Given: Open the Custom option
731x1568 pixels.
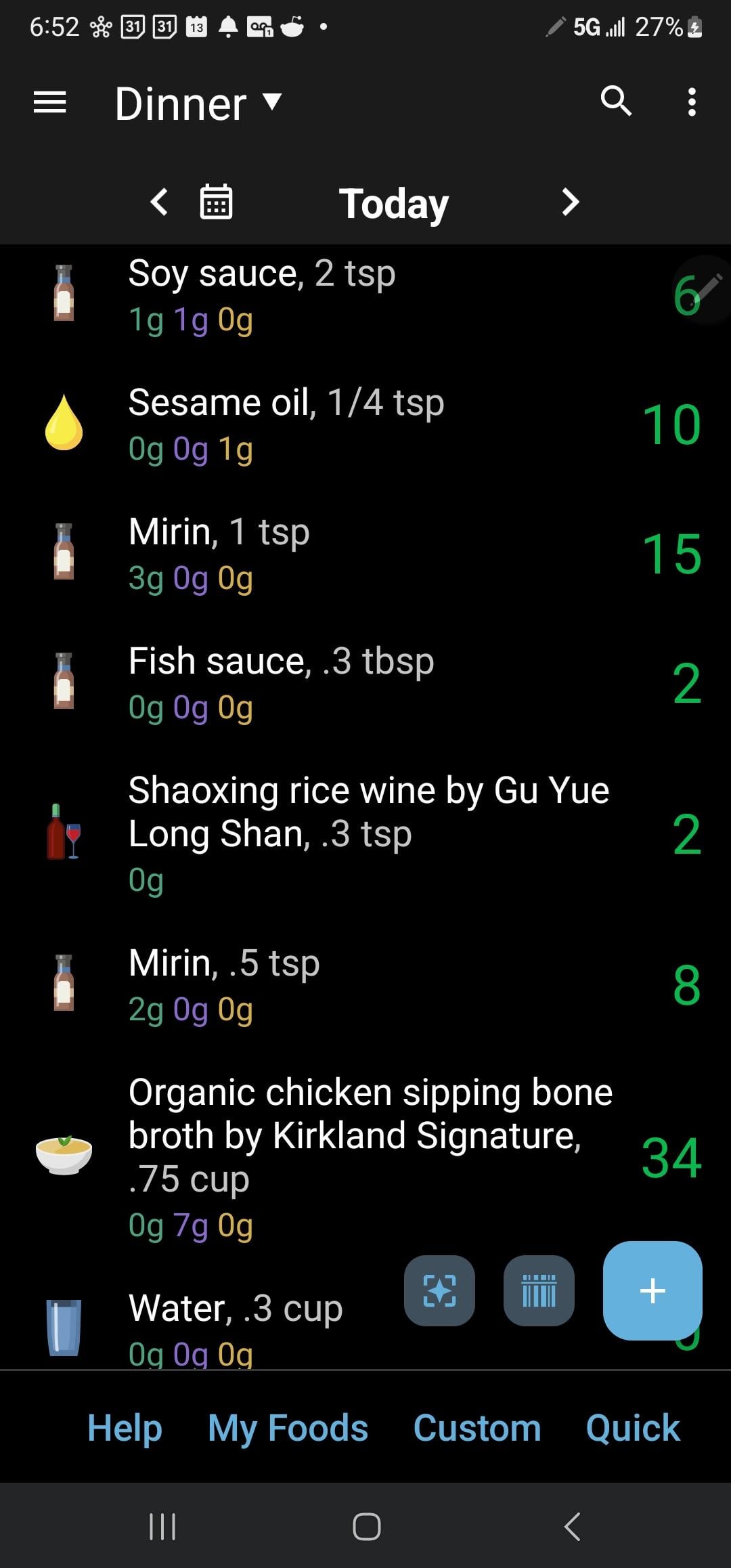Looking at the screenshot, I should pyautogui.click(x=477, y=1428).
